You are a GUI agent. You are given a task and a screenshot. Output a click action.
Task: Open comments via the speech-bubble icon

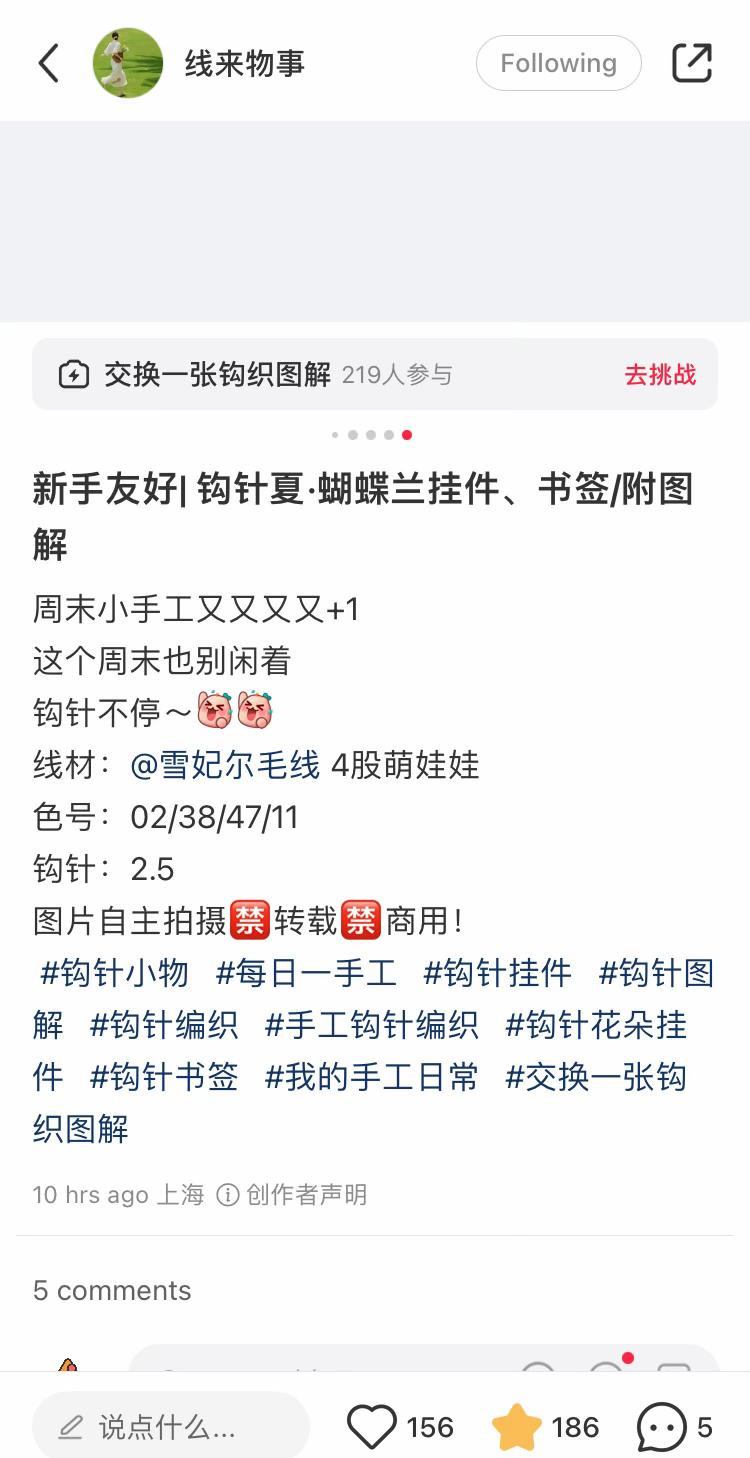coord(661,1427)
